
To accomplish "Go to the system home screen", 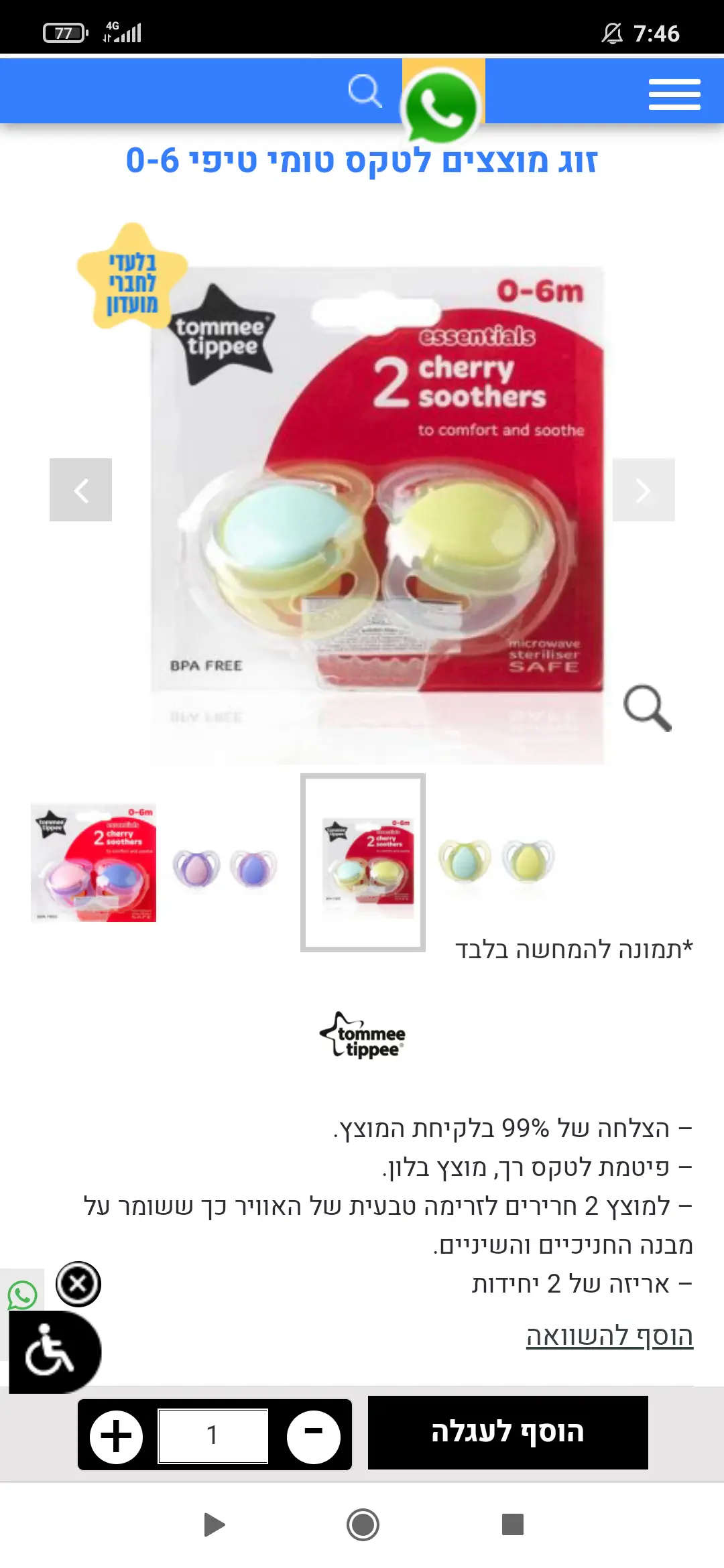I will tap(363, 1525).
